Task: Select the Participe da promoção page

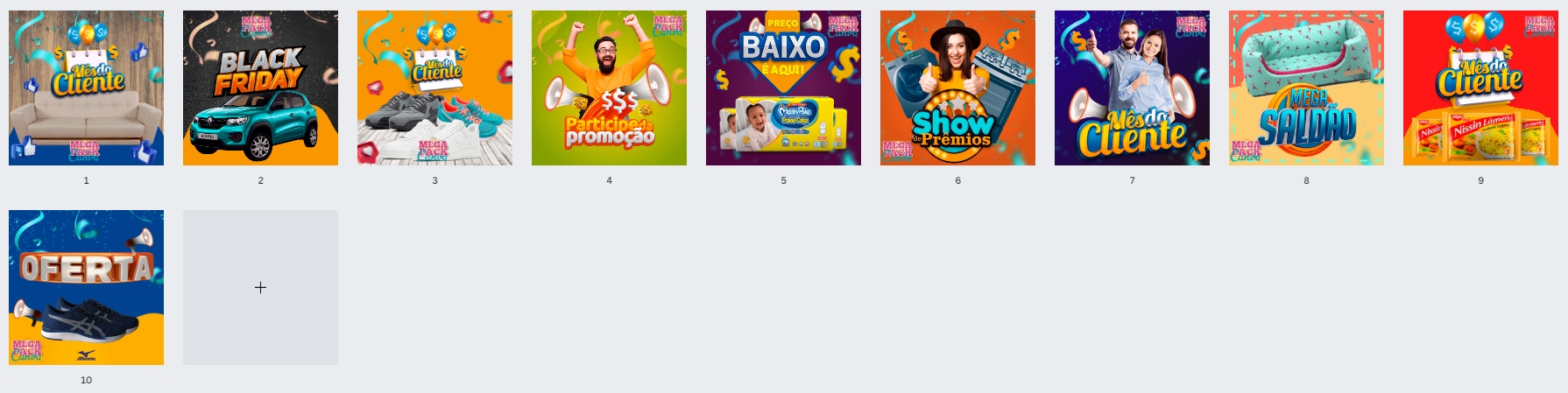Action: pos(609,88)
